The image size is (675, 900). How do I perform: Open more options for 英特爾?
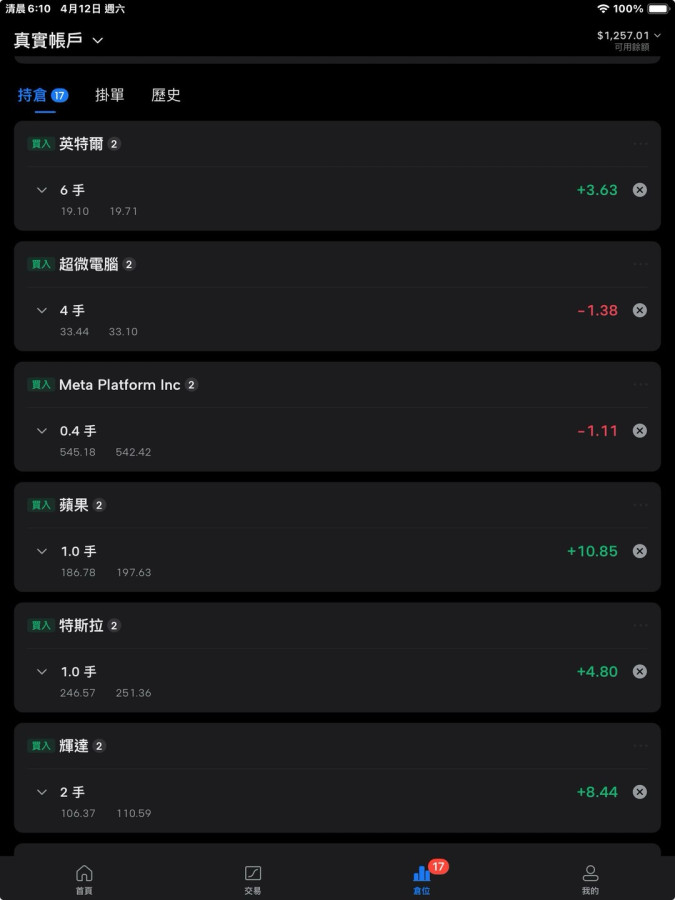click(x=640, y=144)
